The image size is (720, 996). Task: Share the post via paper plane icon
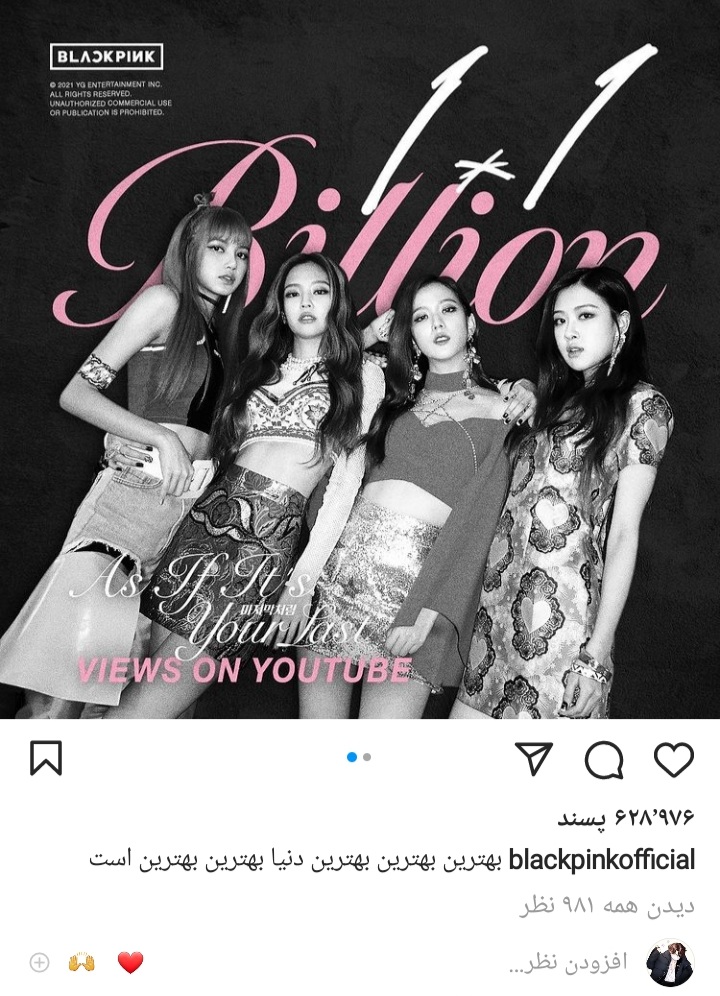(534, 759)
